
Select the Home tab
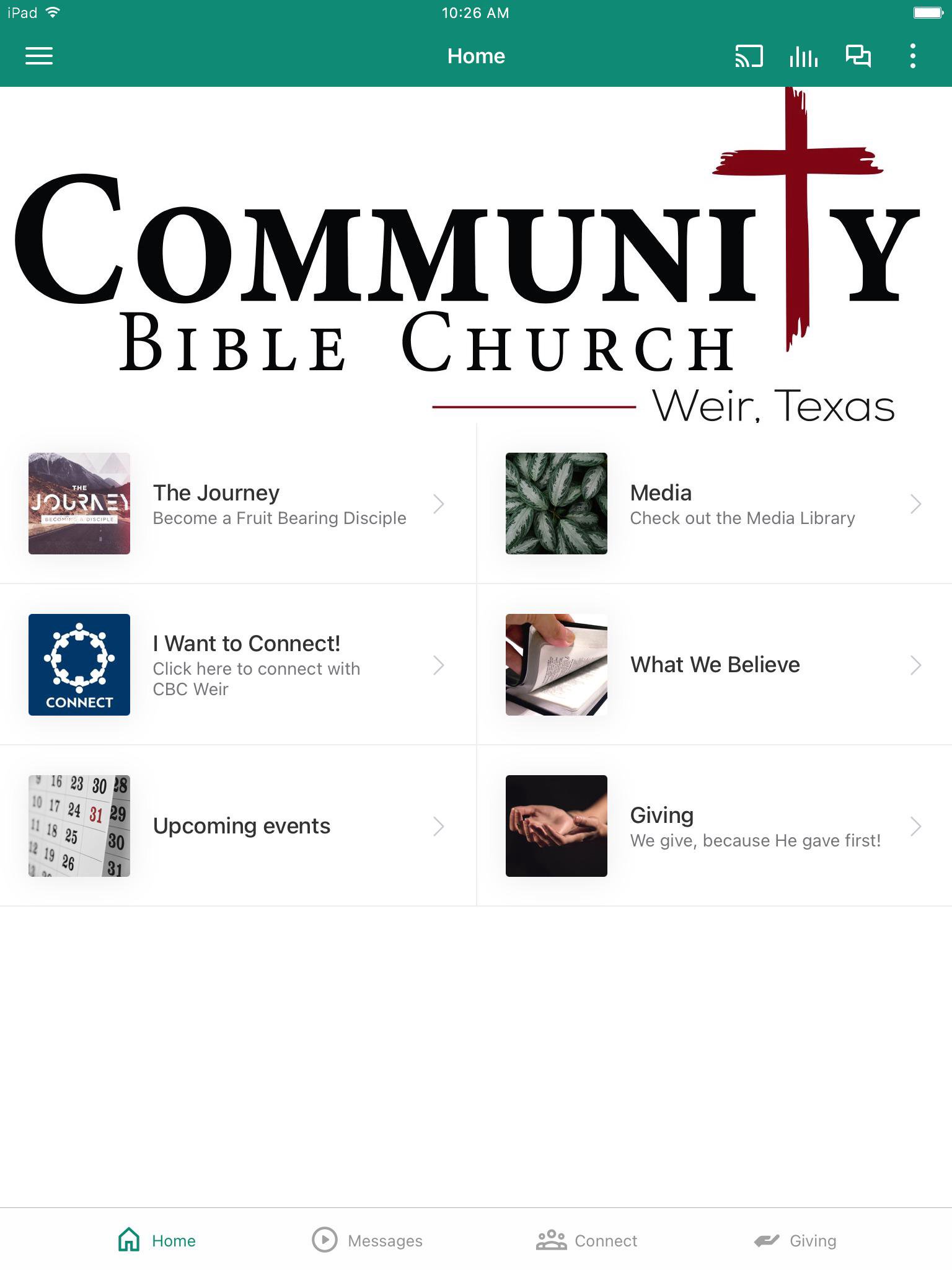(x=157, y=1240)
